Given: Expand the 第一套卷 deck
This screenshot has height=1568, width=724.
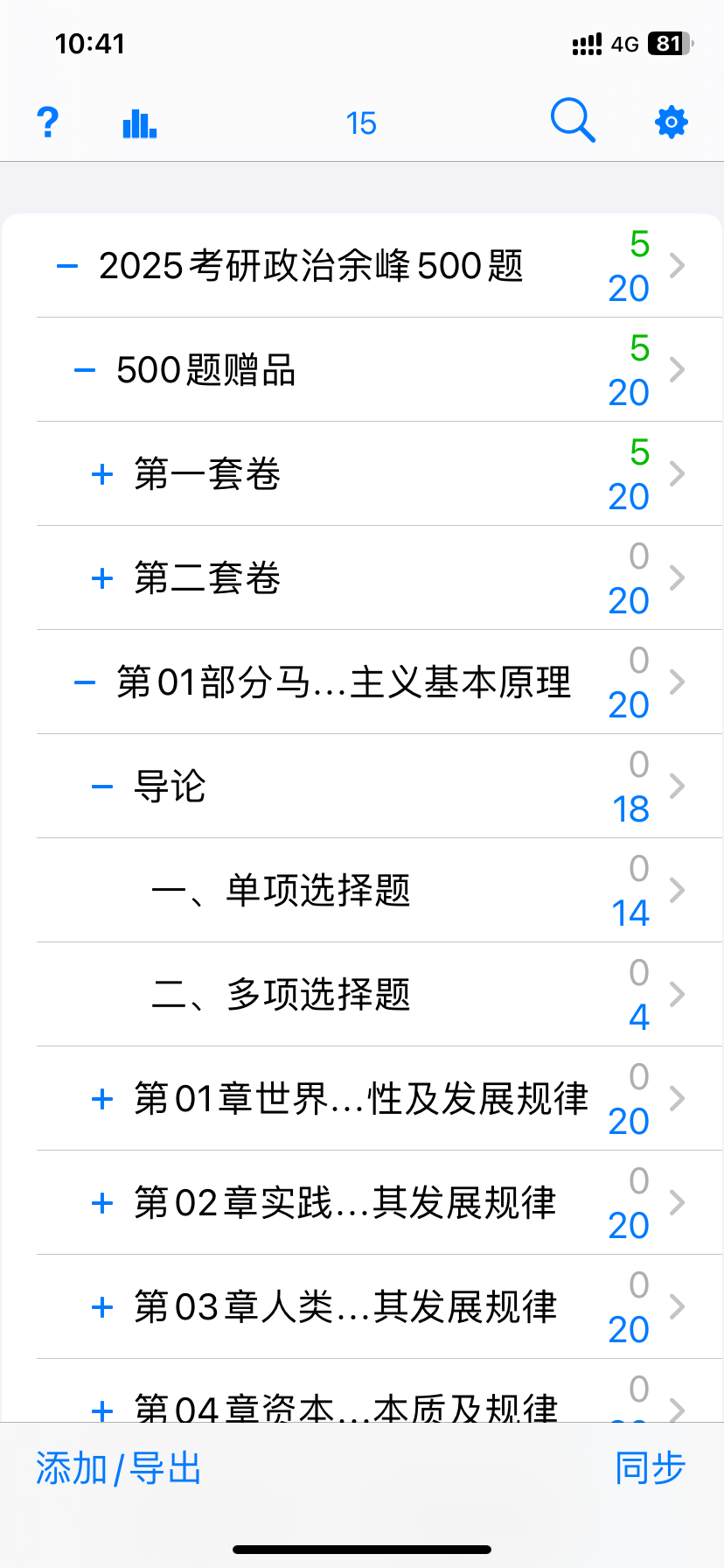Looking at the screenshot, I should coord(102,474).
